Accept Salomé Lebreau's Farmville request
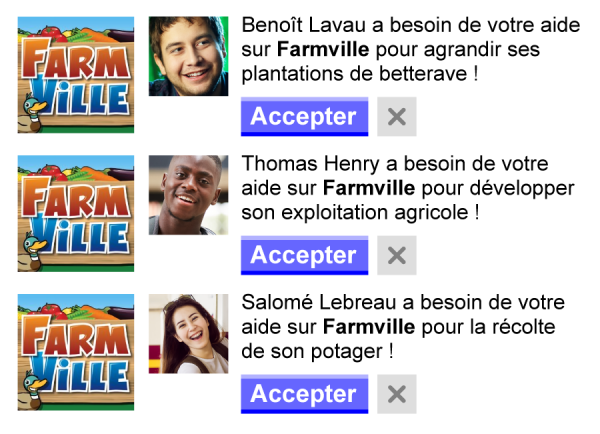600x434 pixels. click(304, 394)
